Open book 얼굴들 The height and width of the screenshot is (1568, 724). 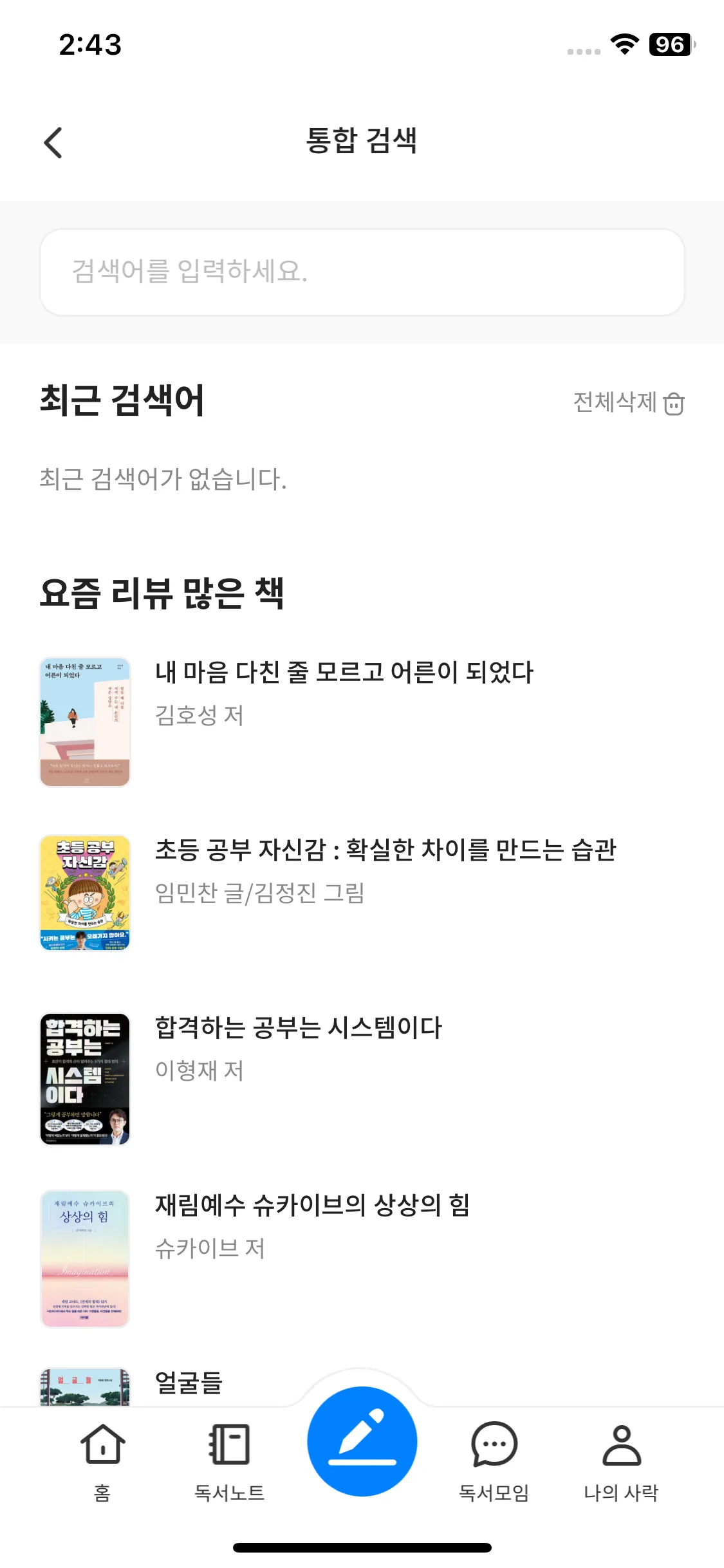click(188, 1383)
